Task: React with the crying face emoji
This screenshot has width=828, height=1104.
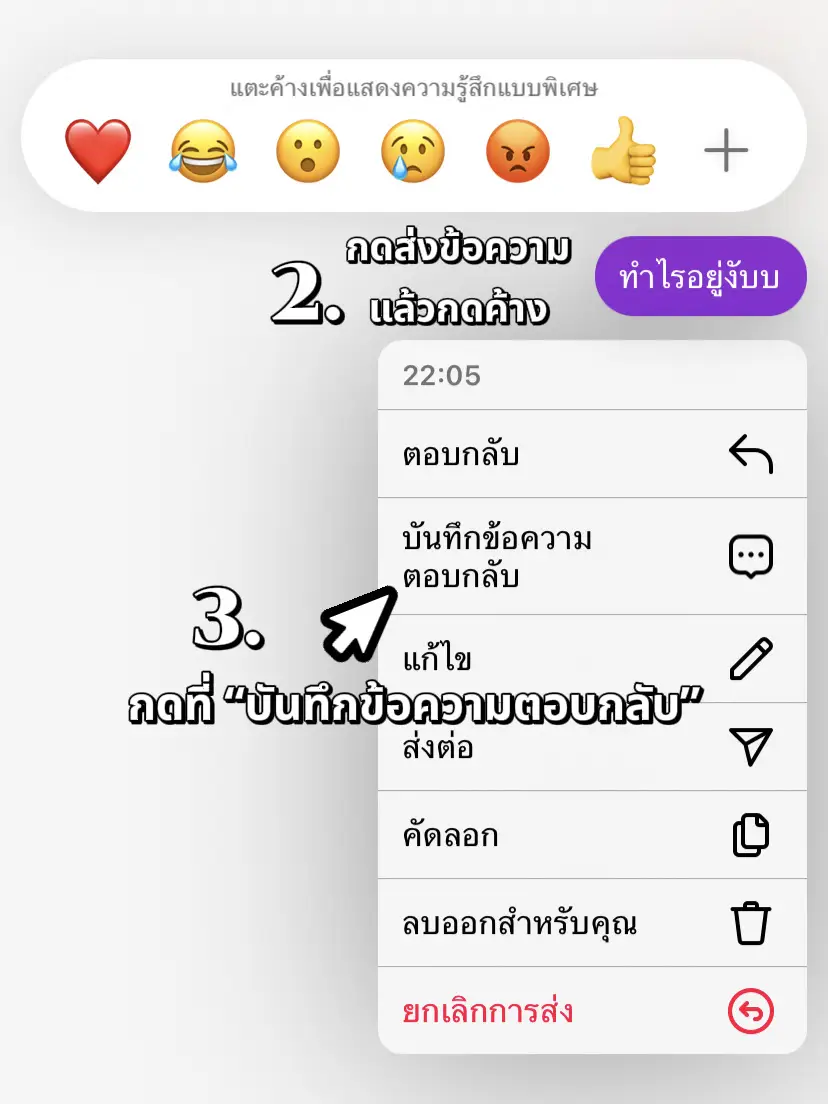Action: click(413, 152)
